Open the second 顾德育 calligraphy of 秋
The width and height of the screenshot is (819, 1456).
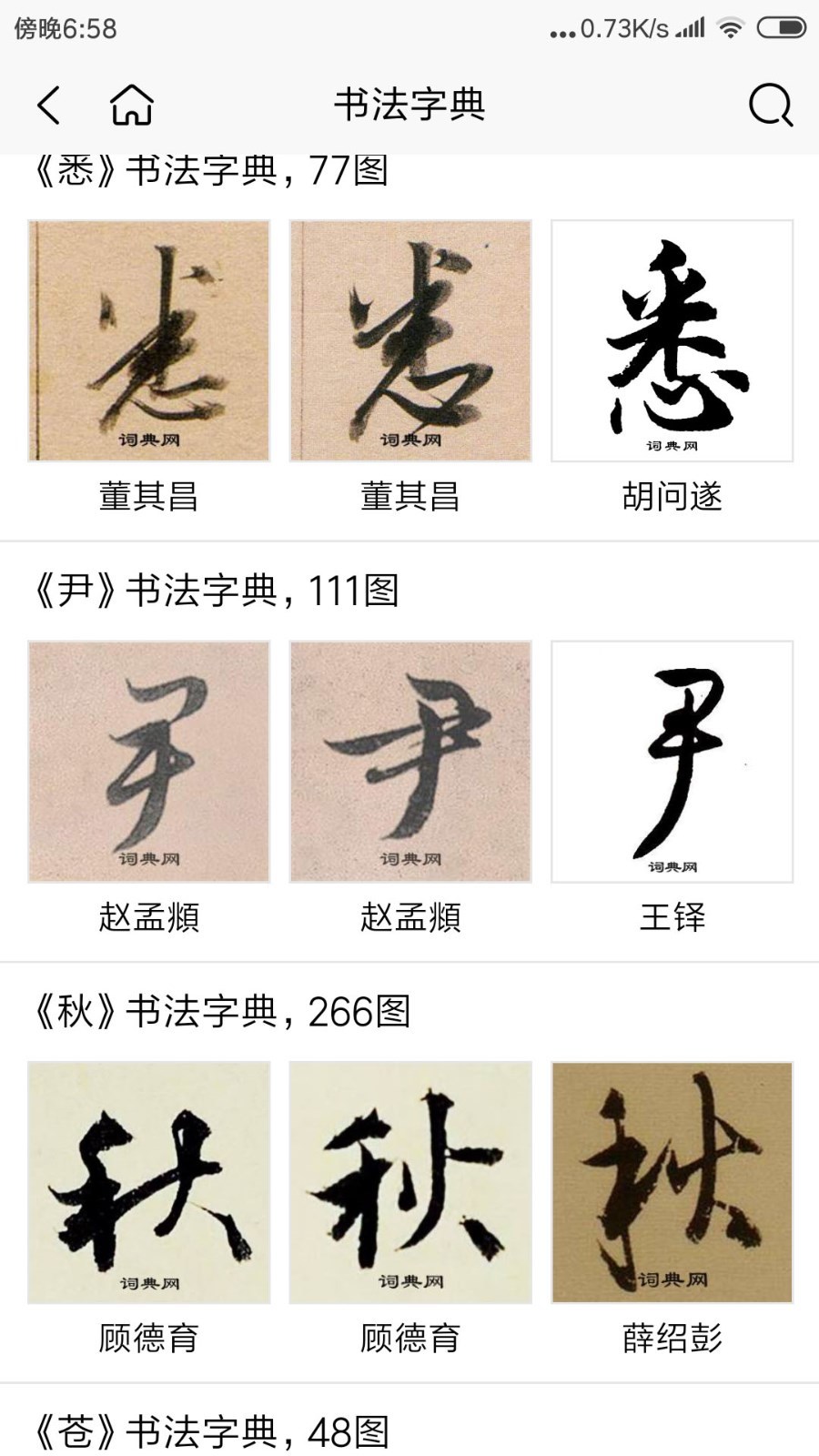click(410, 1182)
